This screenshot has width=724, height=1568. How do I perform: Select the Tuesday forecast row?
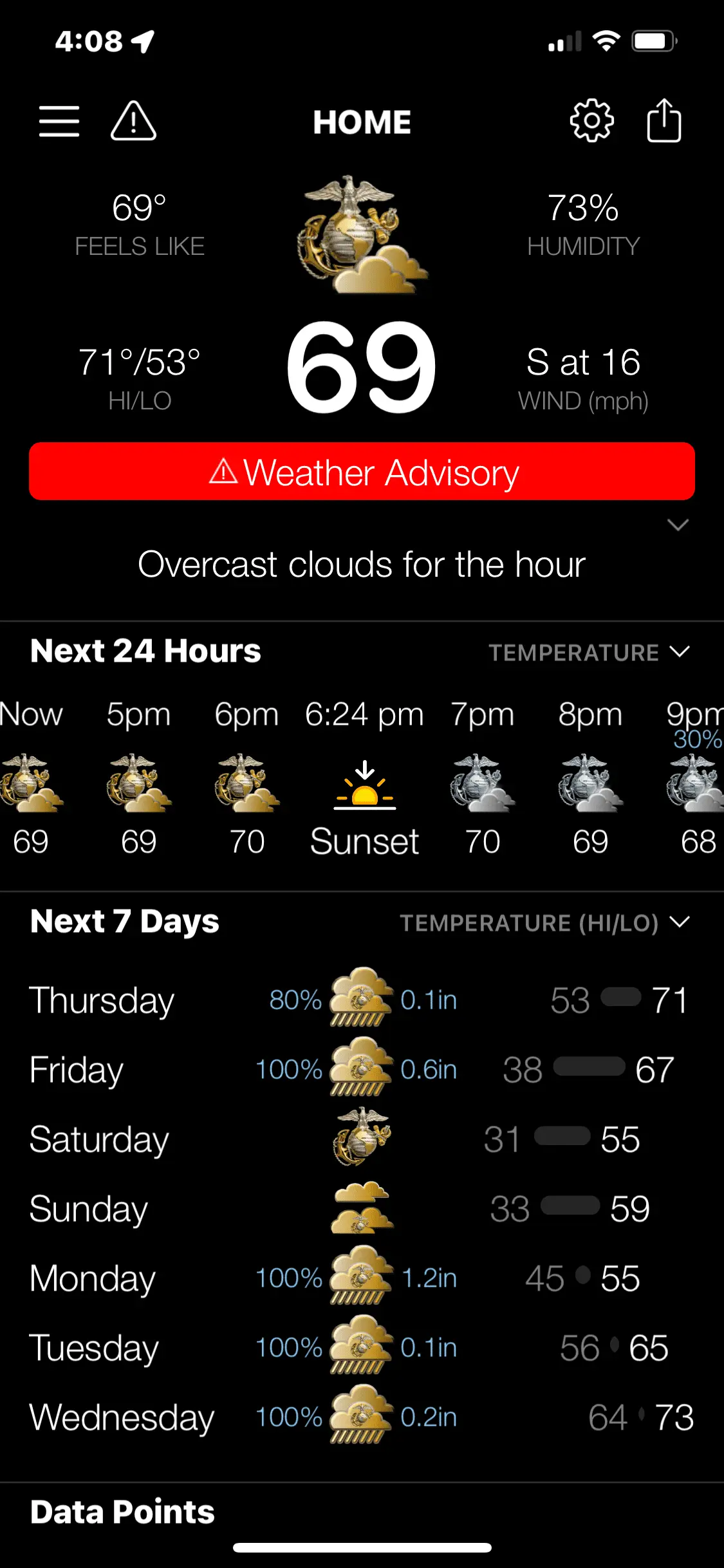(360, 1348)
